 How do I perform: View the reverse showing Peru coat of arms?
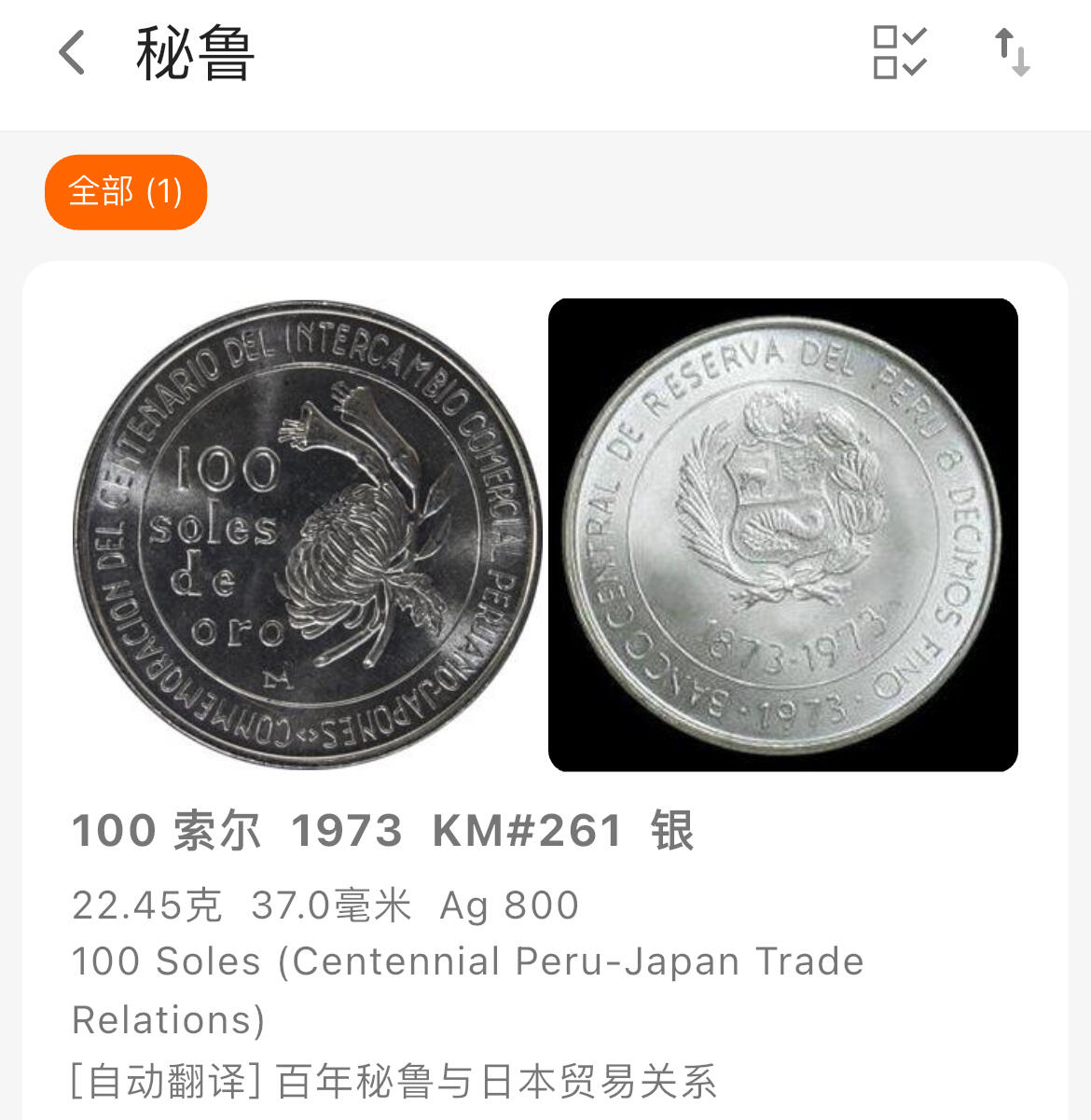click(783, 532)
